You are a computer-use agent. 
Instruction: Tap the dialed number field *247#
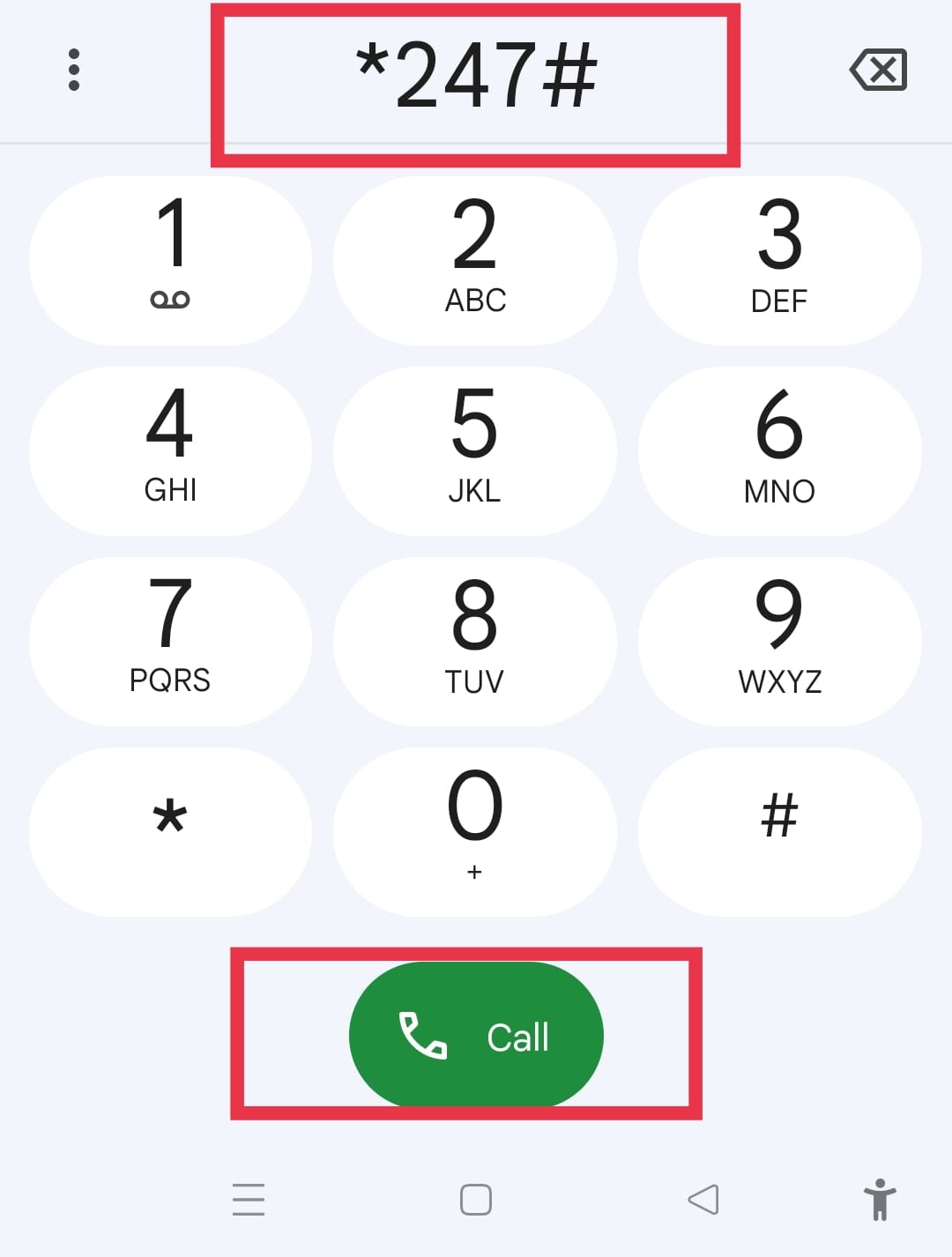(x=476, y=77)
